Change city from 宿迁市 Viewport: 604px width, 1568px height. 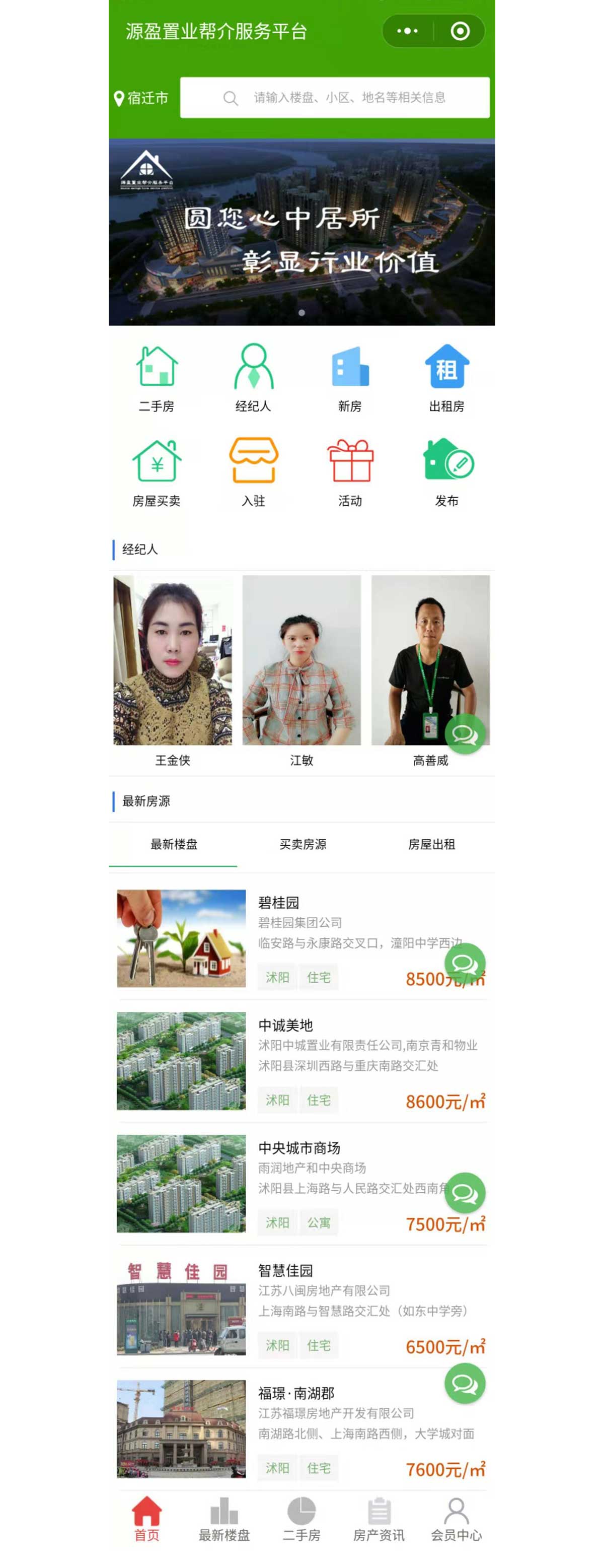click(142, 98)
